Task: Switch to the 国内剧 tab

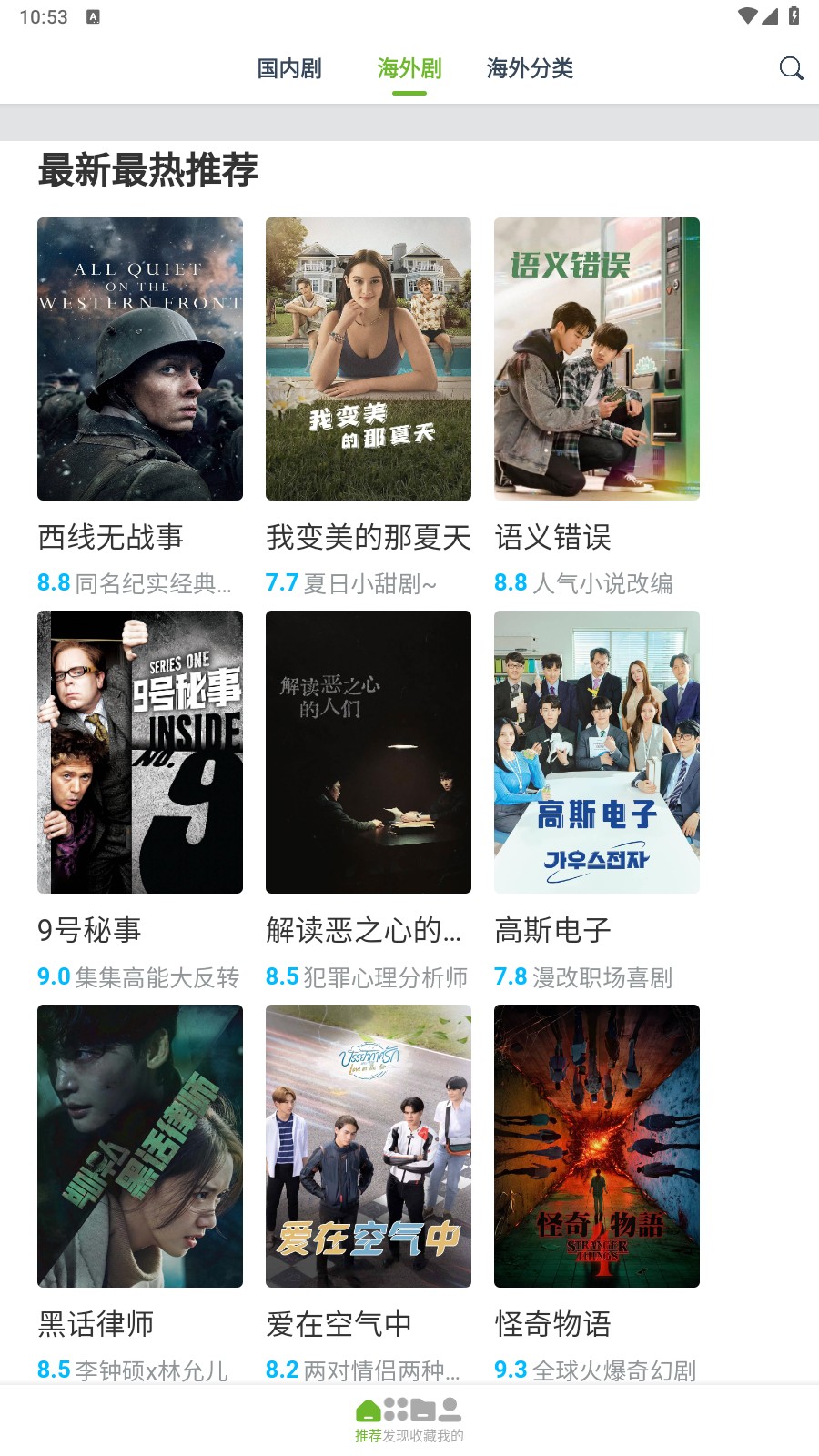Action: coord(288,67)
